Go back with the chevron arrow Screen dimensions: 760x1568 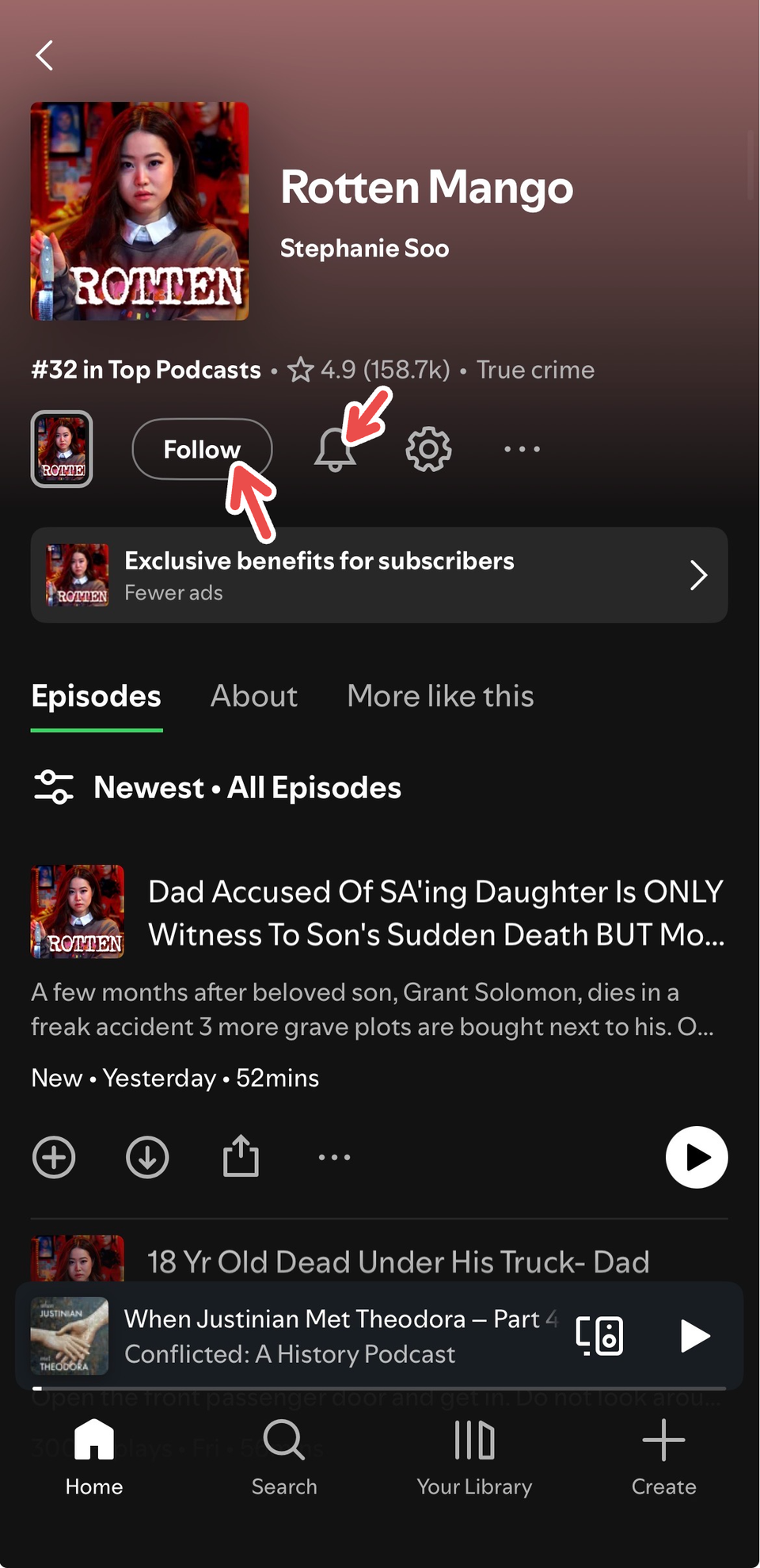click(44, 55)
